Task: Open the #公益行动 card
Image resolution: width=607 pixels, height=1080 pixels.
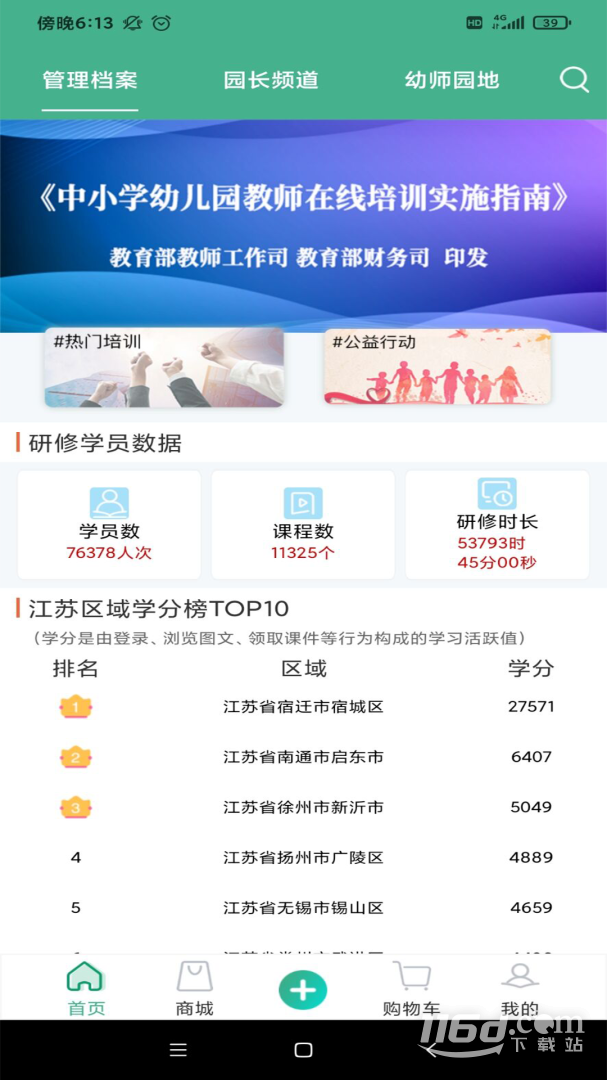Action: click(437, 368)
